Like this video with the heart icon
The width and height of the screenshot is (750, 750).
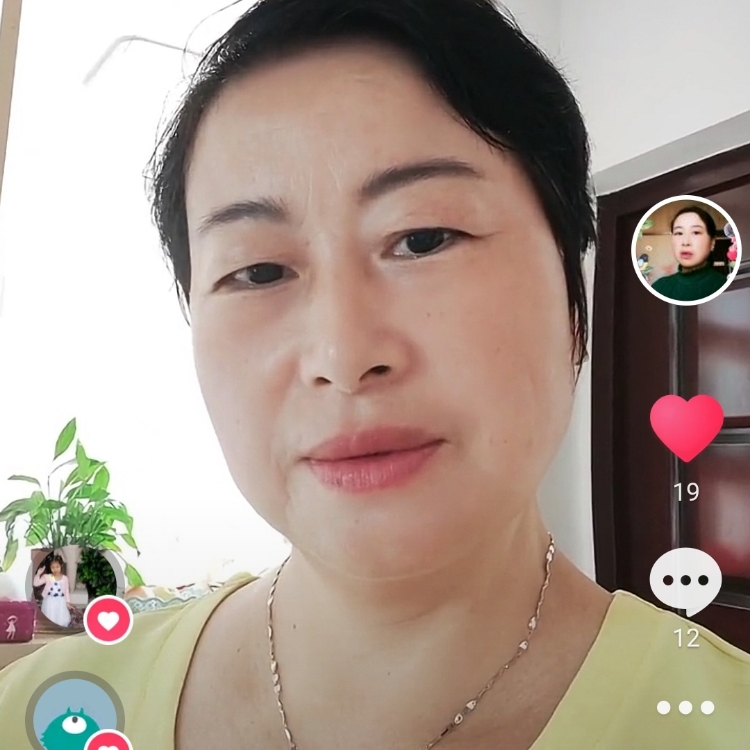[686, 426]
